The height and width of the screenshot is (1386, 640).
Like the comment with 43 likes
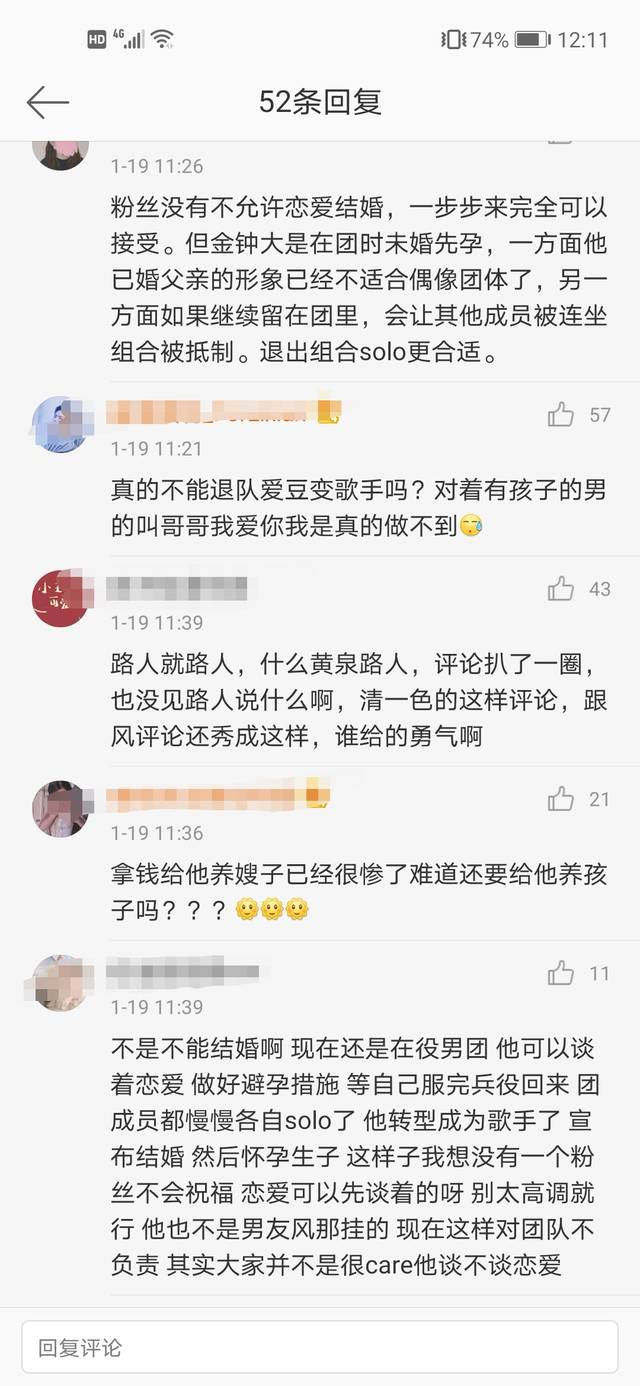(561, 589)
